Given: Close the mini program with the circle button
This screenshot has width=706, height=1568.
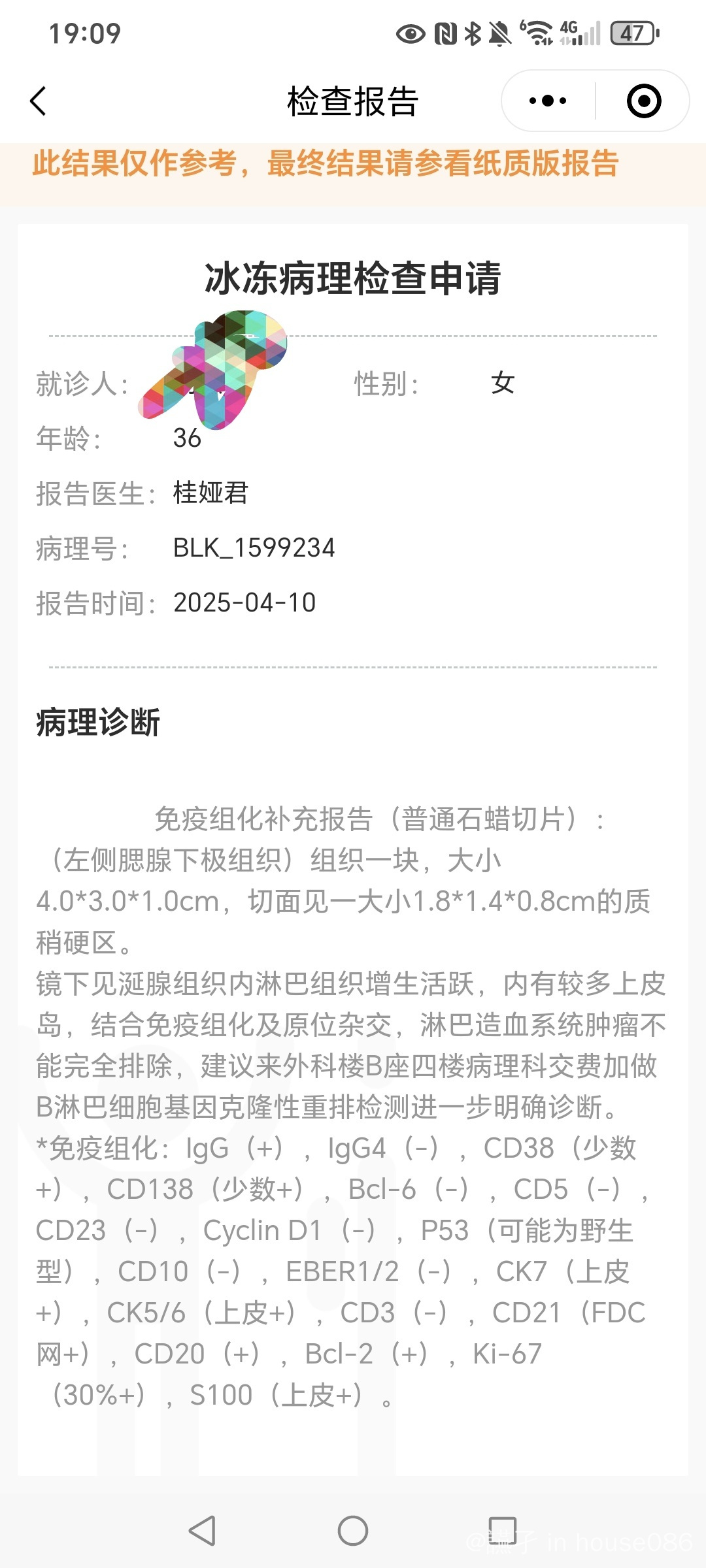Looking at the screenshot, I should pyautogui.click(x=643, y=101).
